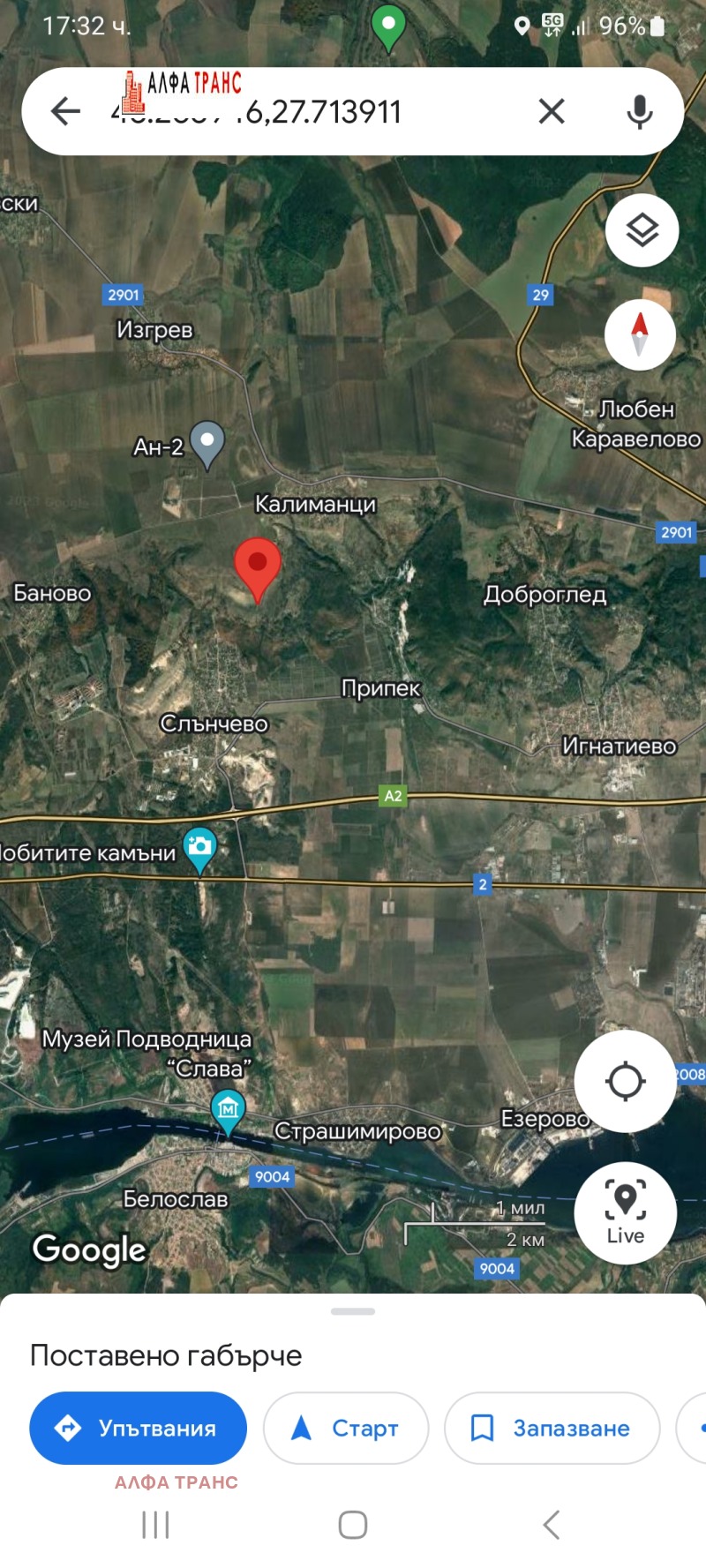
Task: Expand the dropped pin sheet using its handle
Action: pos(353,1311)
